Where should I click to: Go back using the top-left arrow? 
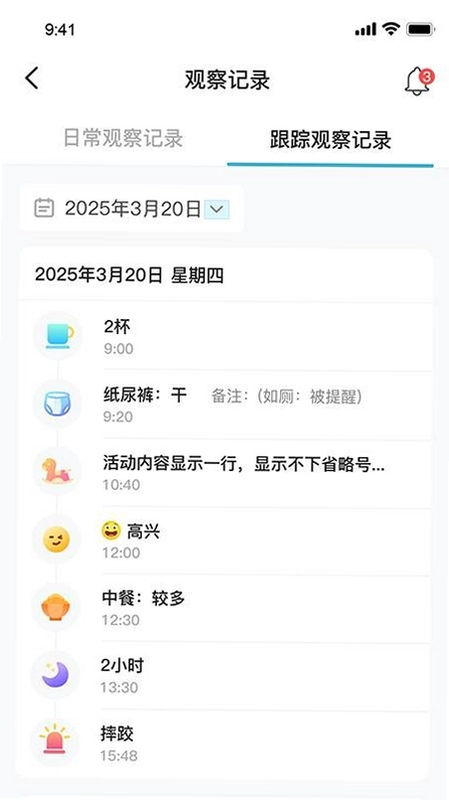[x=32, y=79]
